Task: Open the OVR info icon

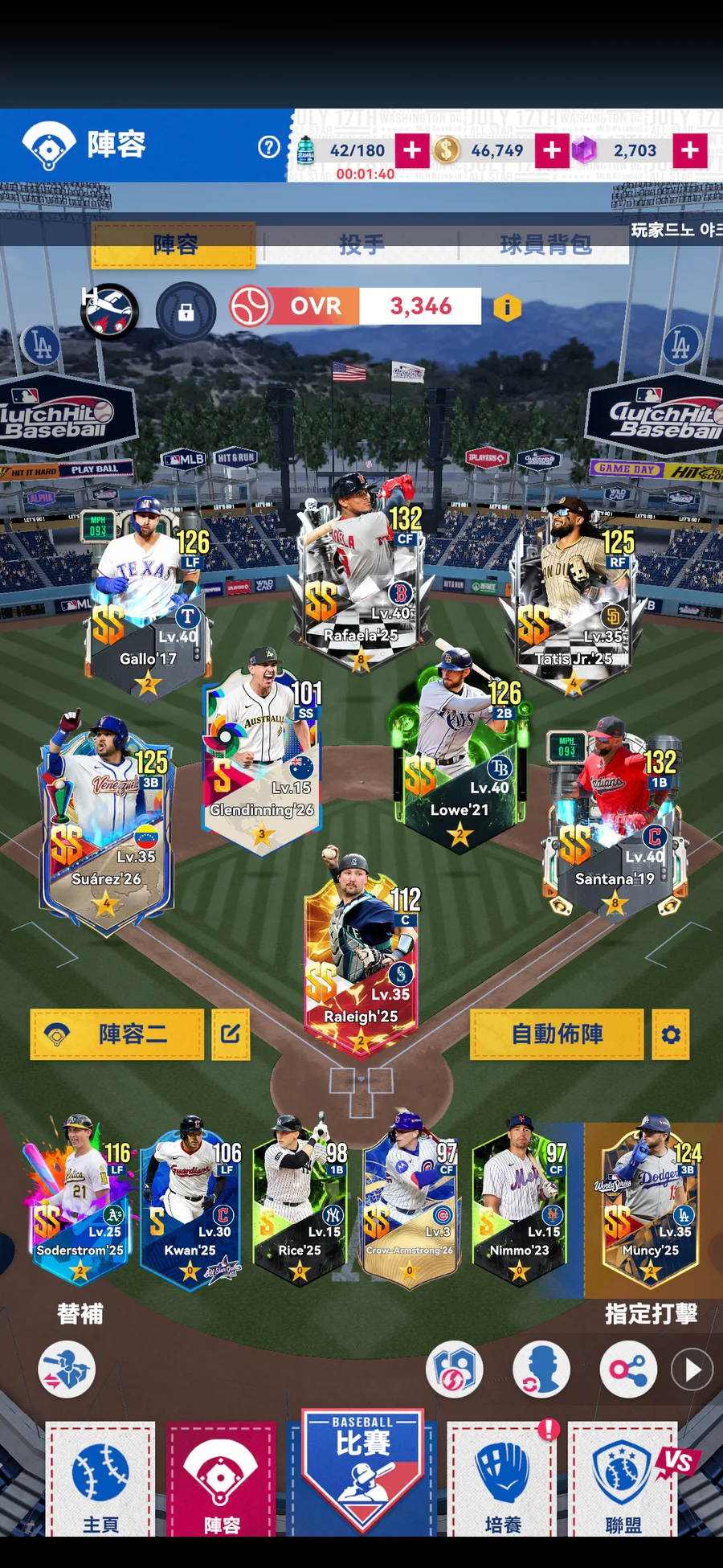Action: click(x=507, y=307)
